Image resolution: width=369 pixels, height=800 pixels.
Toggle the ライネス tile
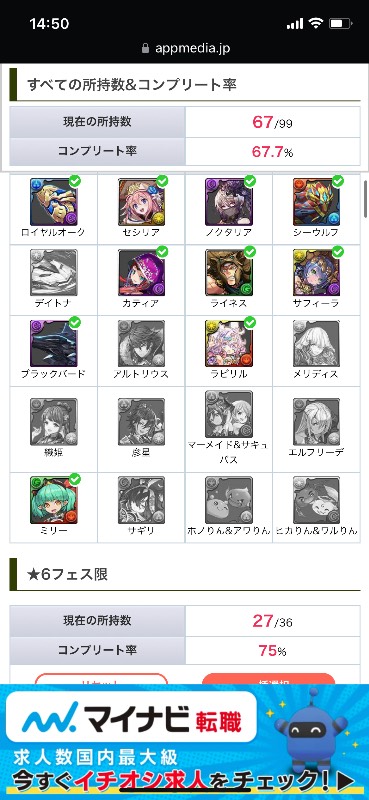(x=229, y=280)
